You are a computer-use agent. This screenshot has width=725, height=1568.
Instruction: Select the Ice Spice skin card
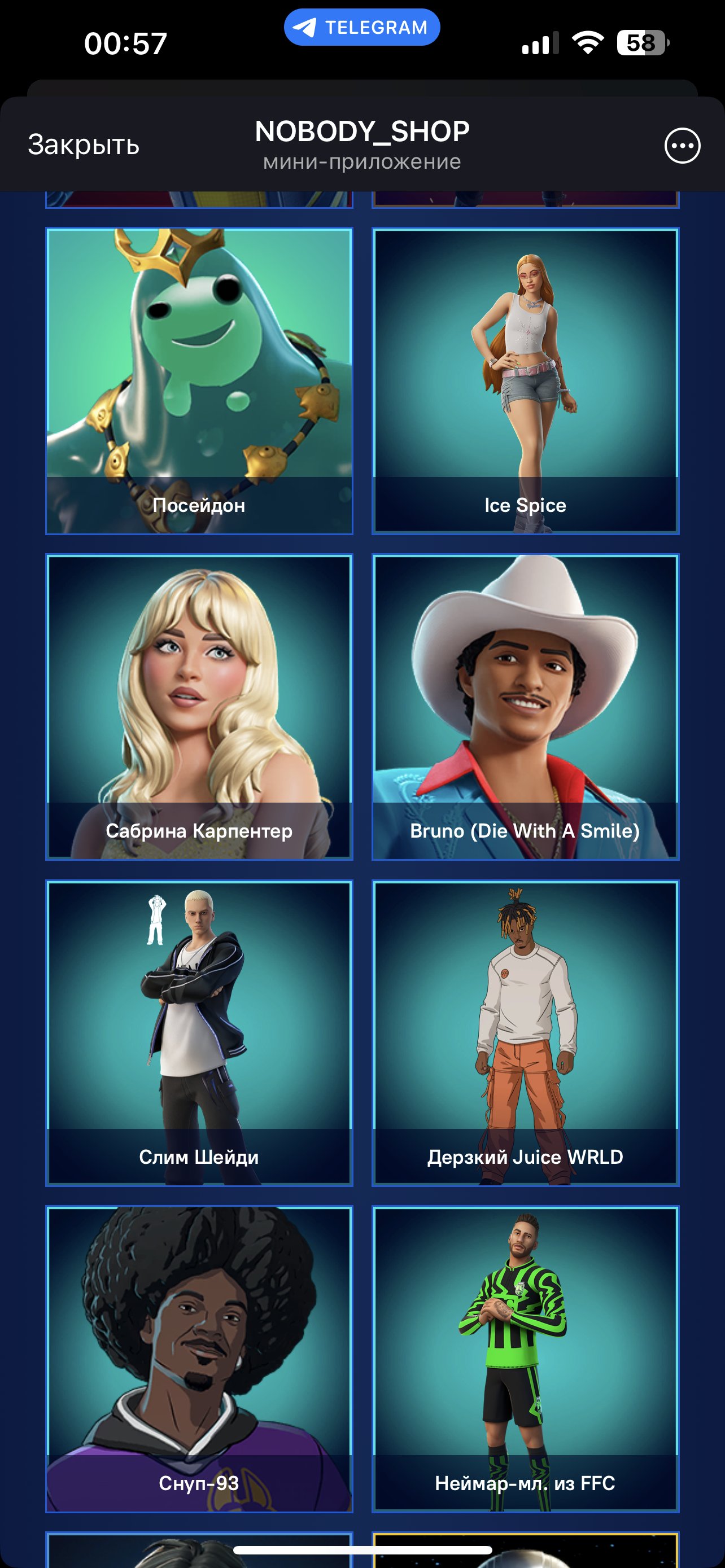[525, 381]
